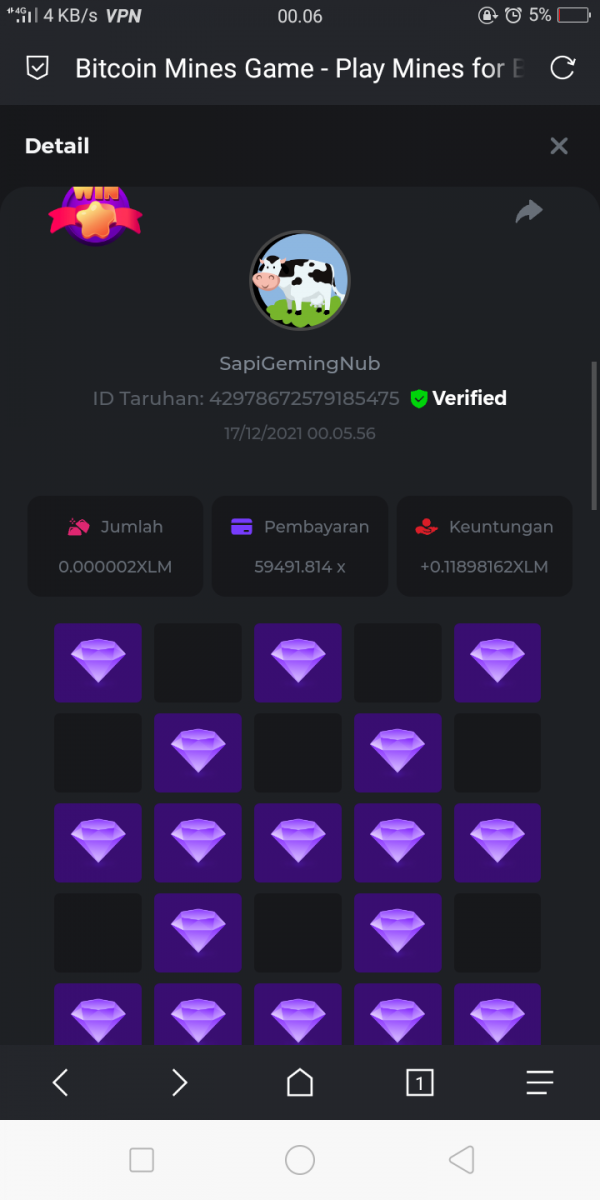Tap the Verified badge
The image size is (600, 1200).
click(x=459, y=398)
